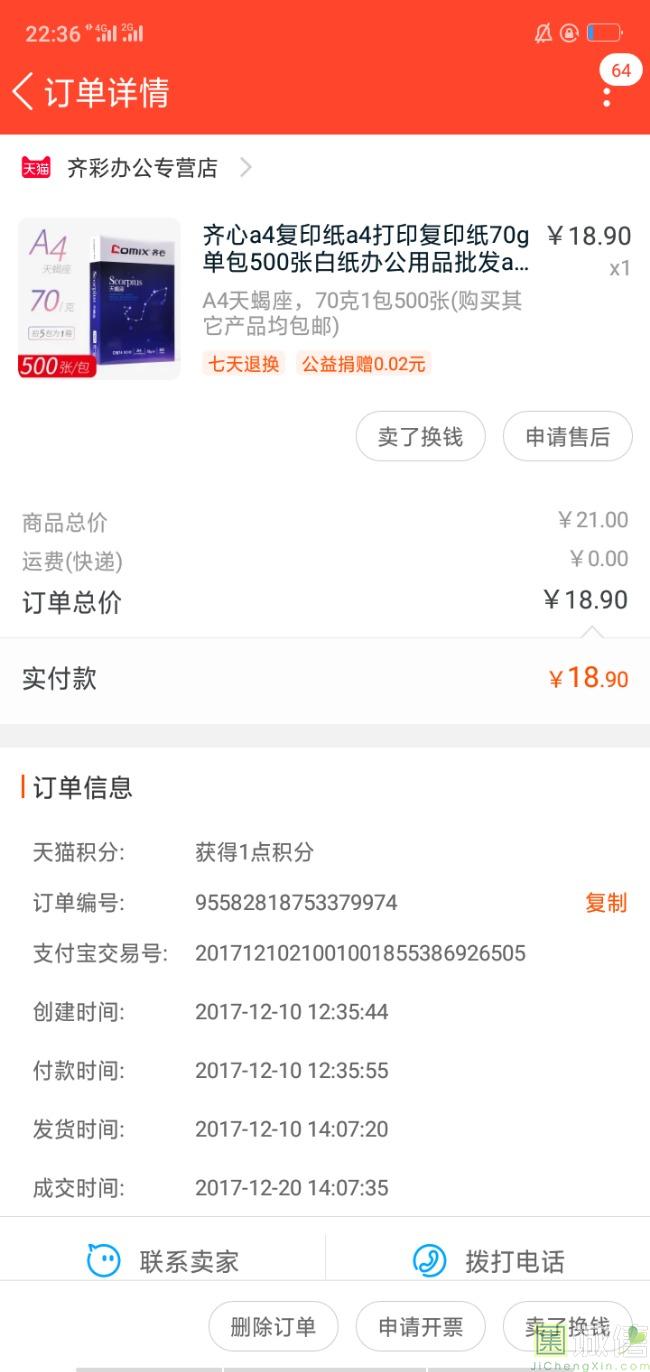650x1372 pixels.
Task: Delete this order with 删除订单
Action: coord(273,1327)
